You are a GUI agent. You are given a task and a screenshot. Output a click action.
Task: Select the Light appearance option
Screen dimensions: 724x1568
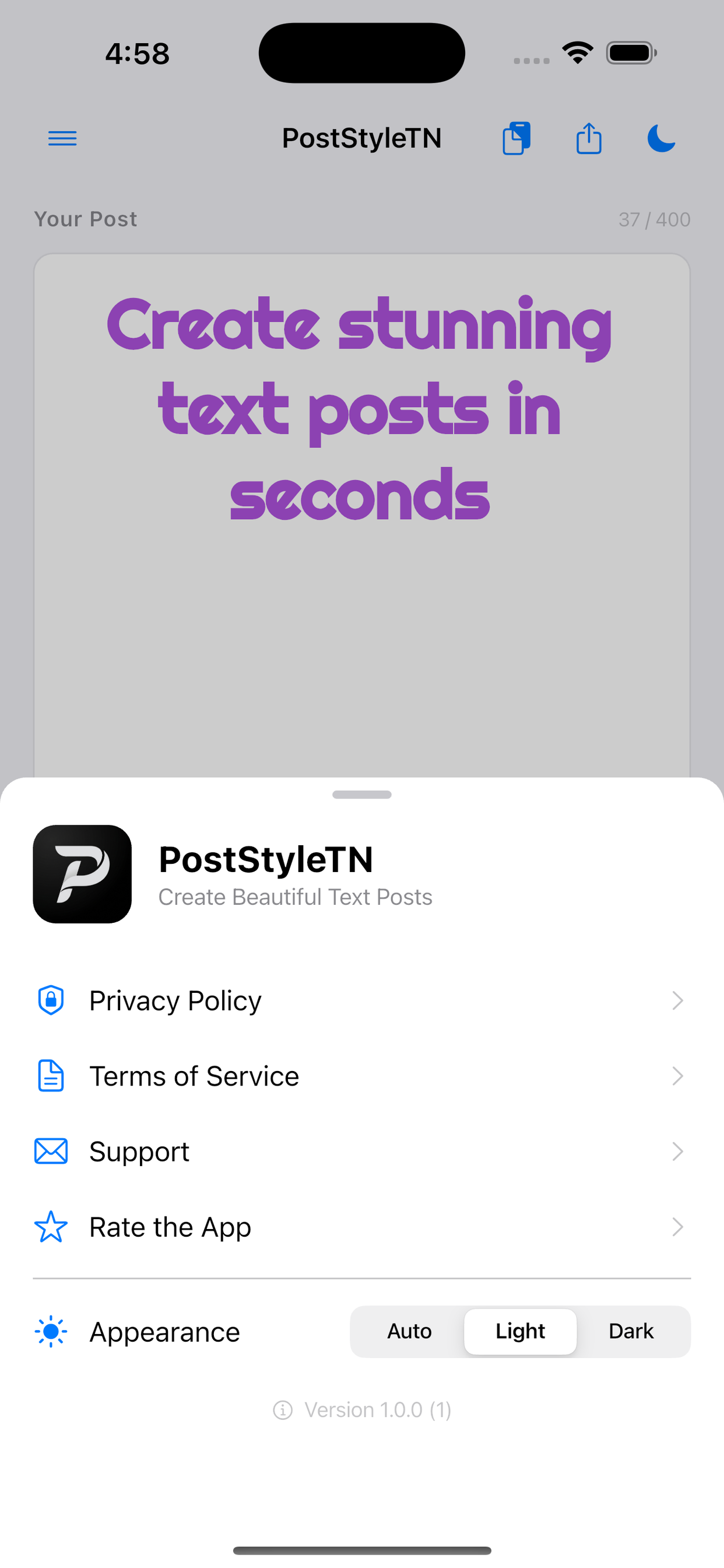(x=520, y=1331)
